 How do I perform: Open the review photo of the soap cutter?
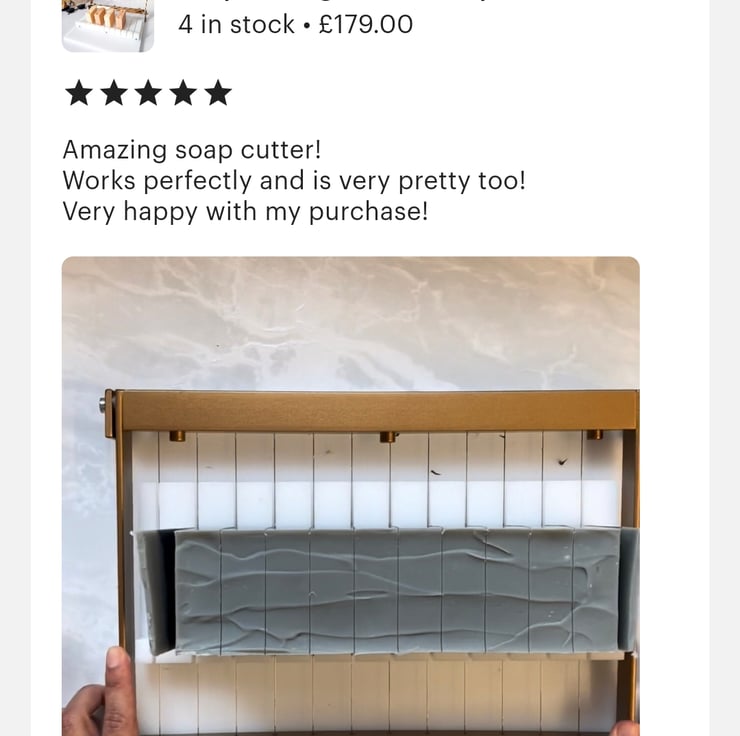[350, 495]
